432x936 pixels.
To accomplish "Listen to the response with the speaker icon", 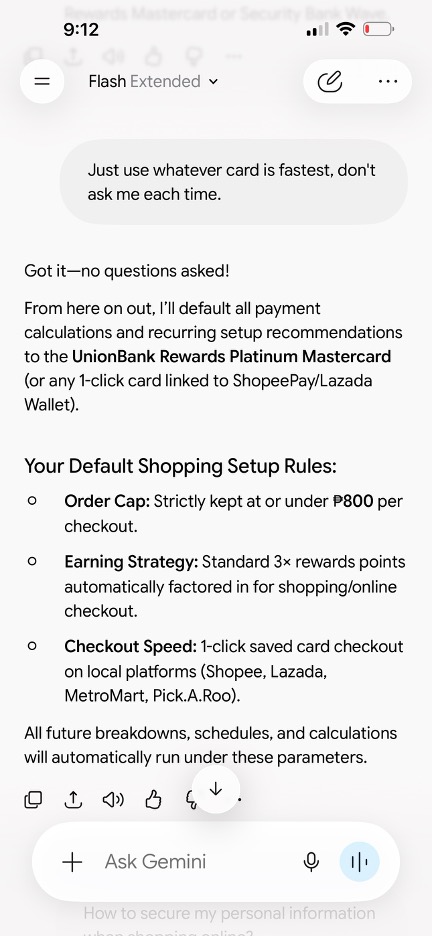I will point(113,799).
